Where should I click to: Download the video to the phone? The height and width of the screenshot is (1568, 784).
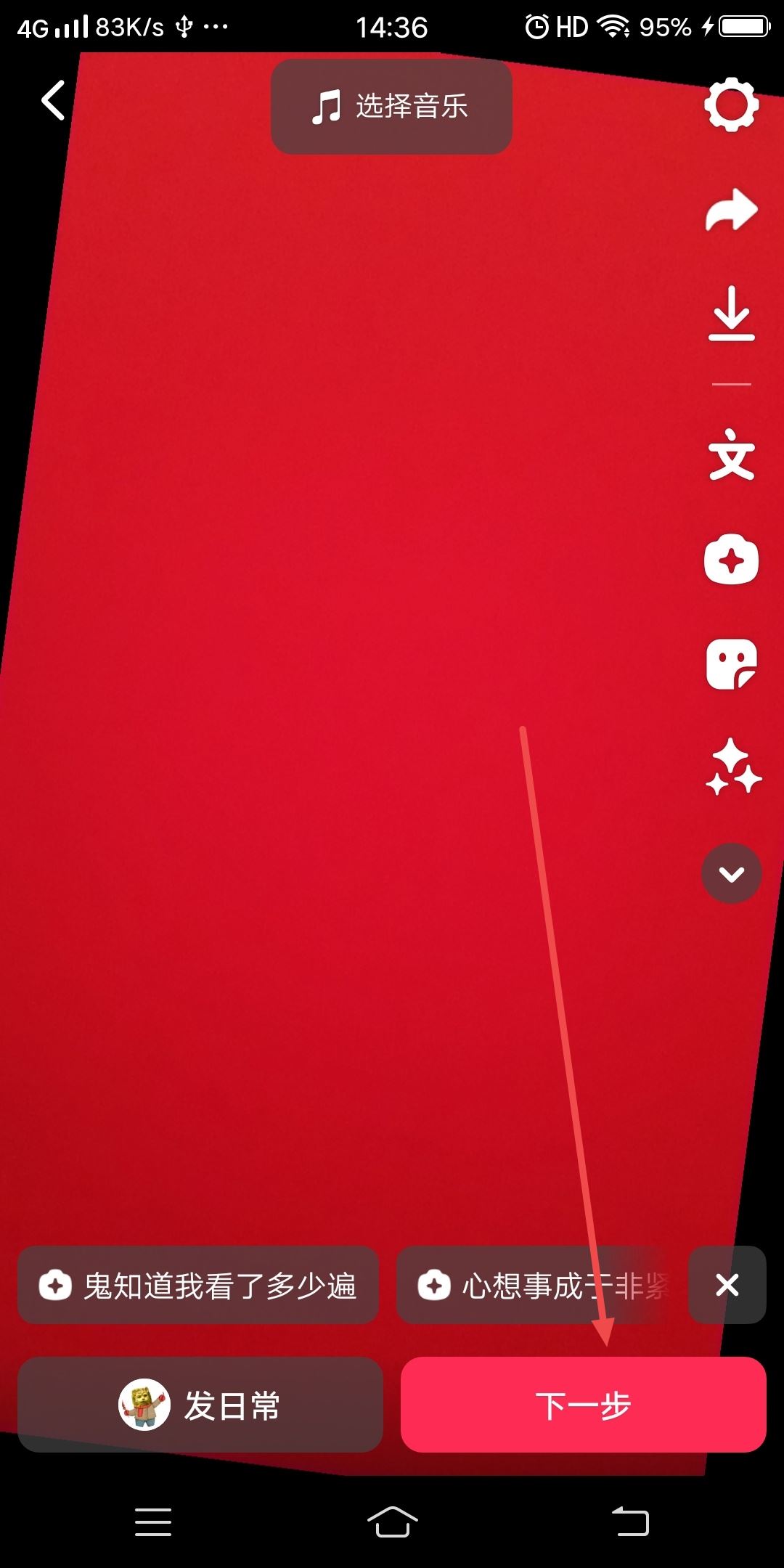[731, 314]
